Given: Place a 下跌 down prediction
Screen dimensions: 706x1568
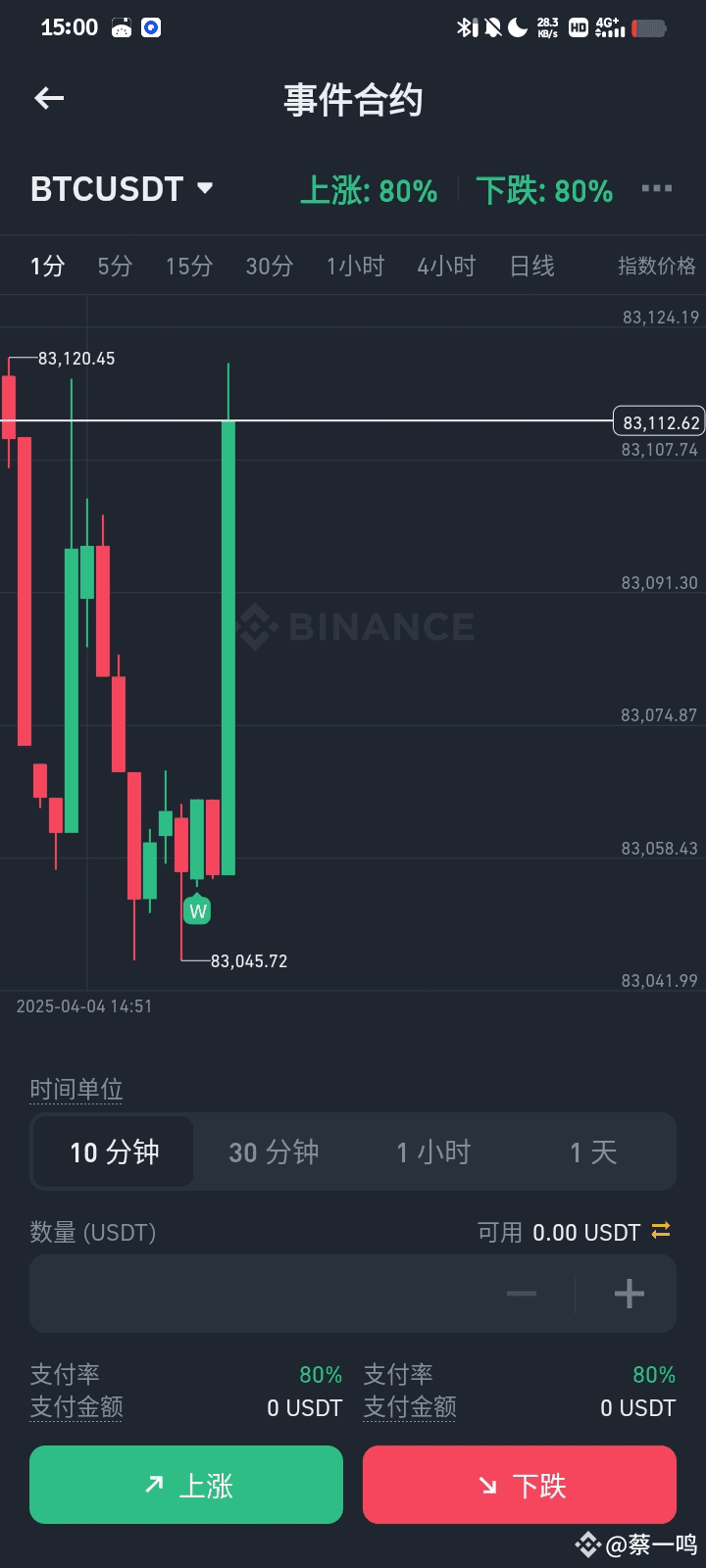Looking at the screenshot, I should 520,1485.
